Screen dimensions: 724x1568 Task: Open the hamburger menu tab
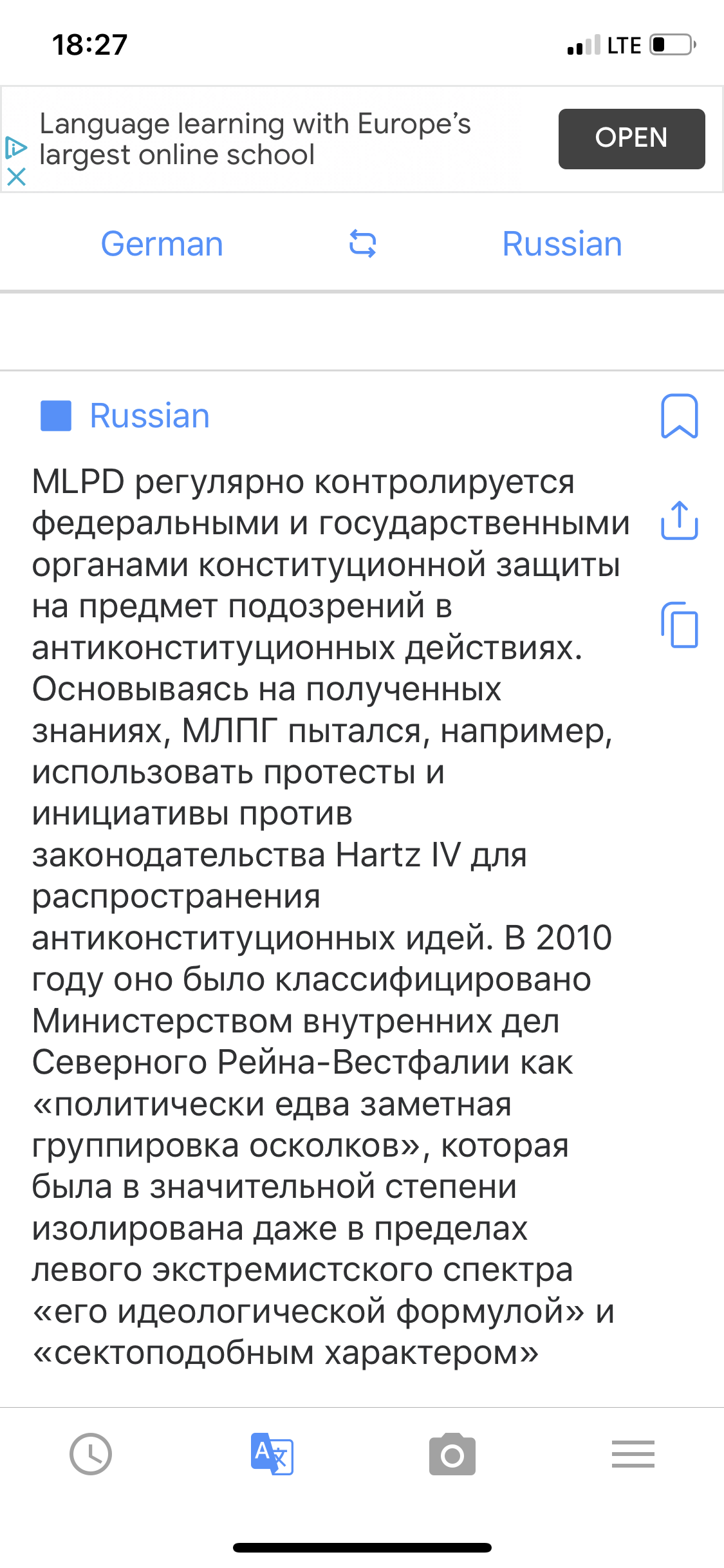coord(633,1454)
